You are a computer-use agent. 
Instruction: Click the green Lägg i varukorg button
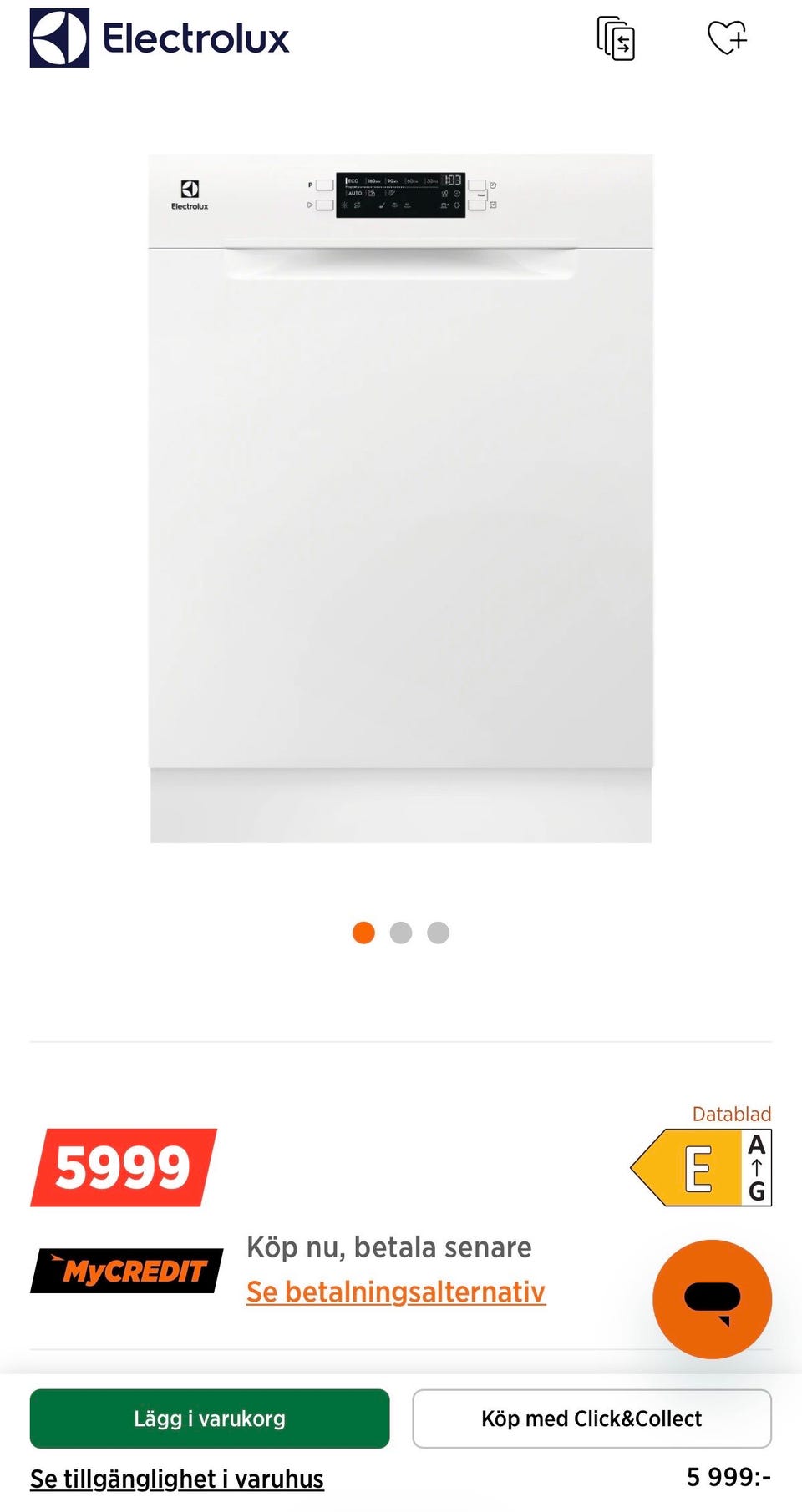[209, 1418]
